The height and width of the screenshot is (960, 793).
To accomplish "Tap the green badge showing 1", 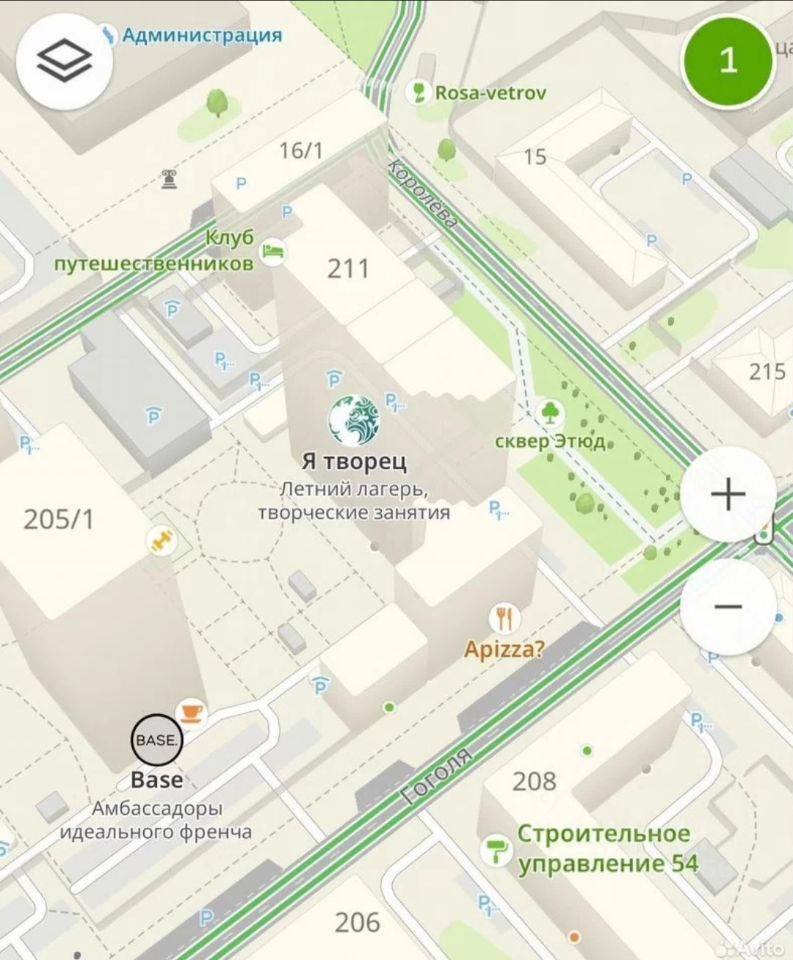I will click(728, 60).
